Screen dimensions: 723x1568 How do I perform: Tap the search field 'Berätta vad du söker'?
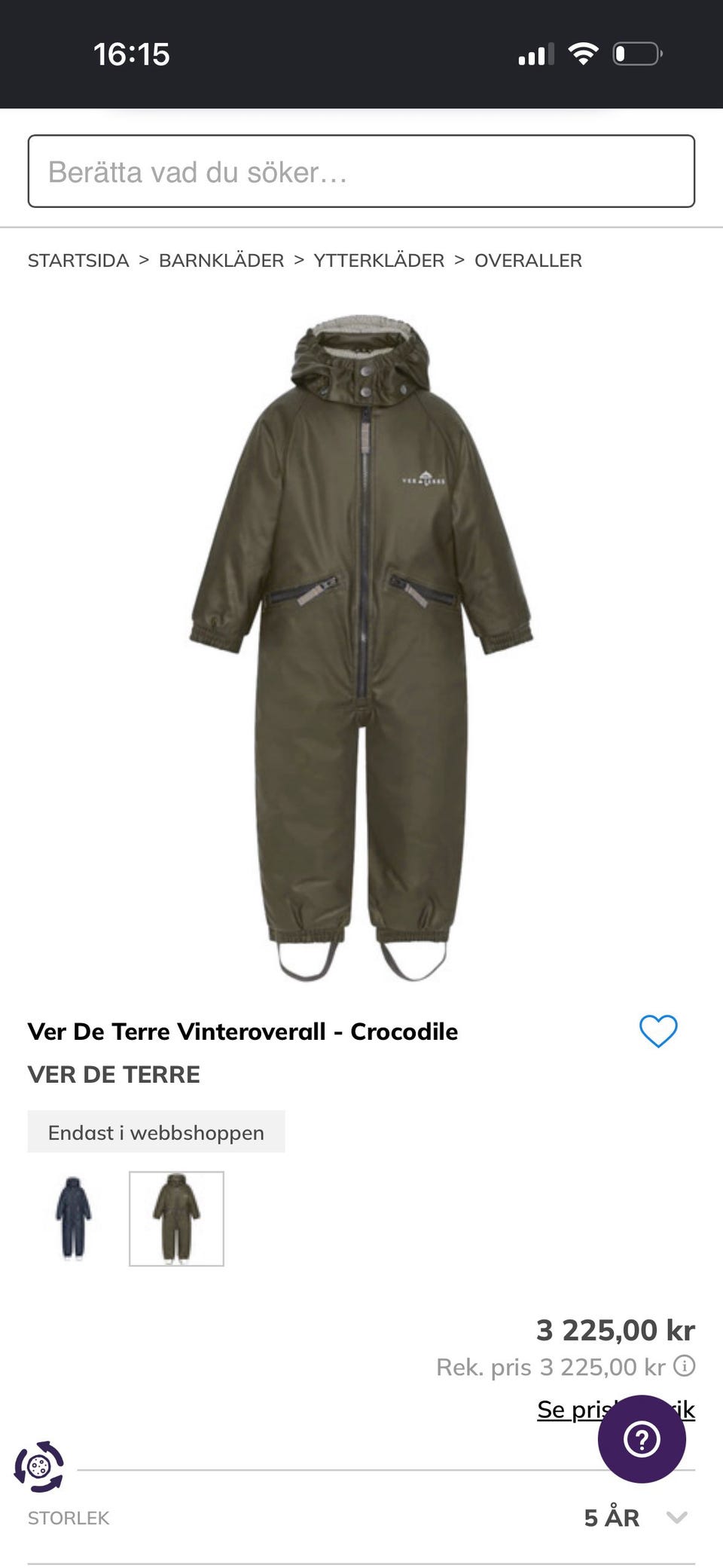361,171
